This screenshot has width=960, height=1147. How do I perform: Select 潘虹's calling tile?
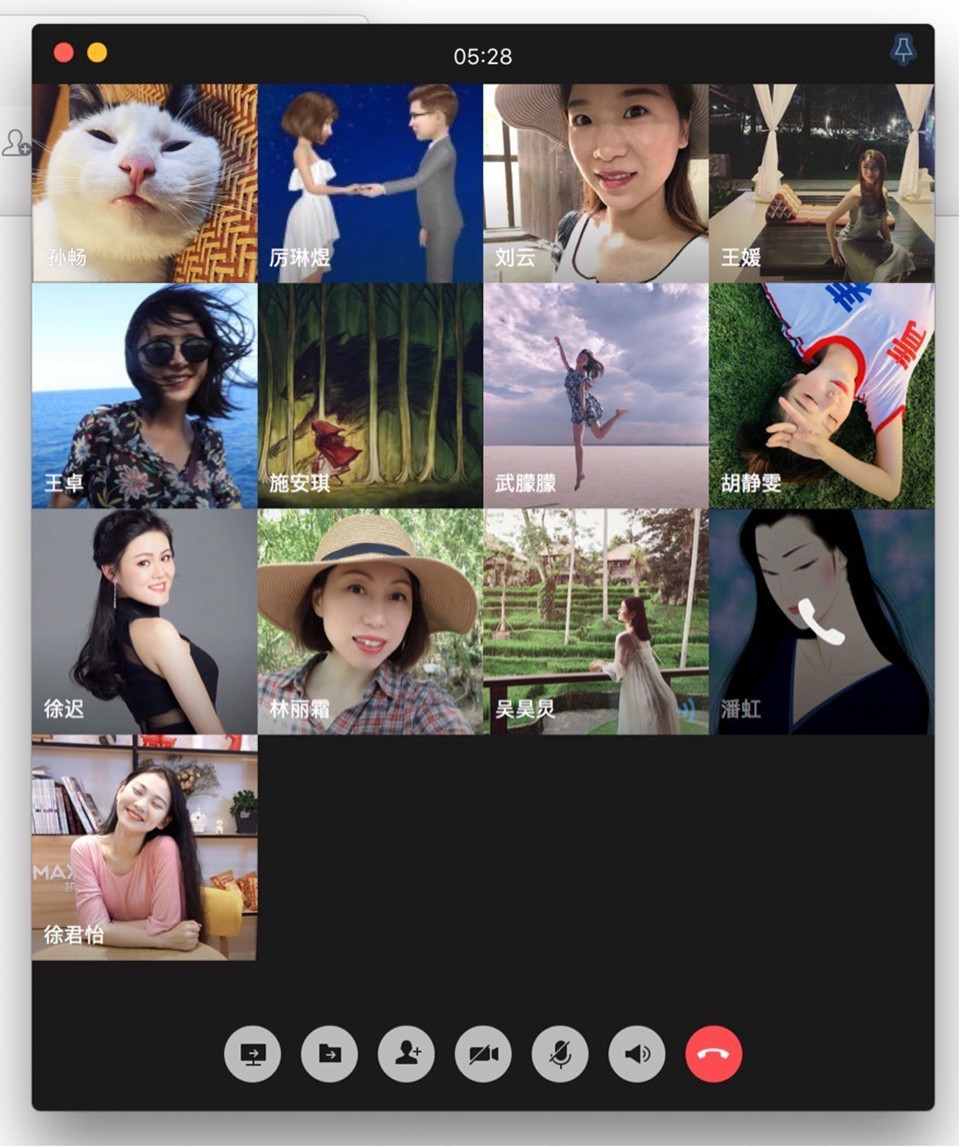(x=821, y=621)
